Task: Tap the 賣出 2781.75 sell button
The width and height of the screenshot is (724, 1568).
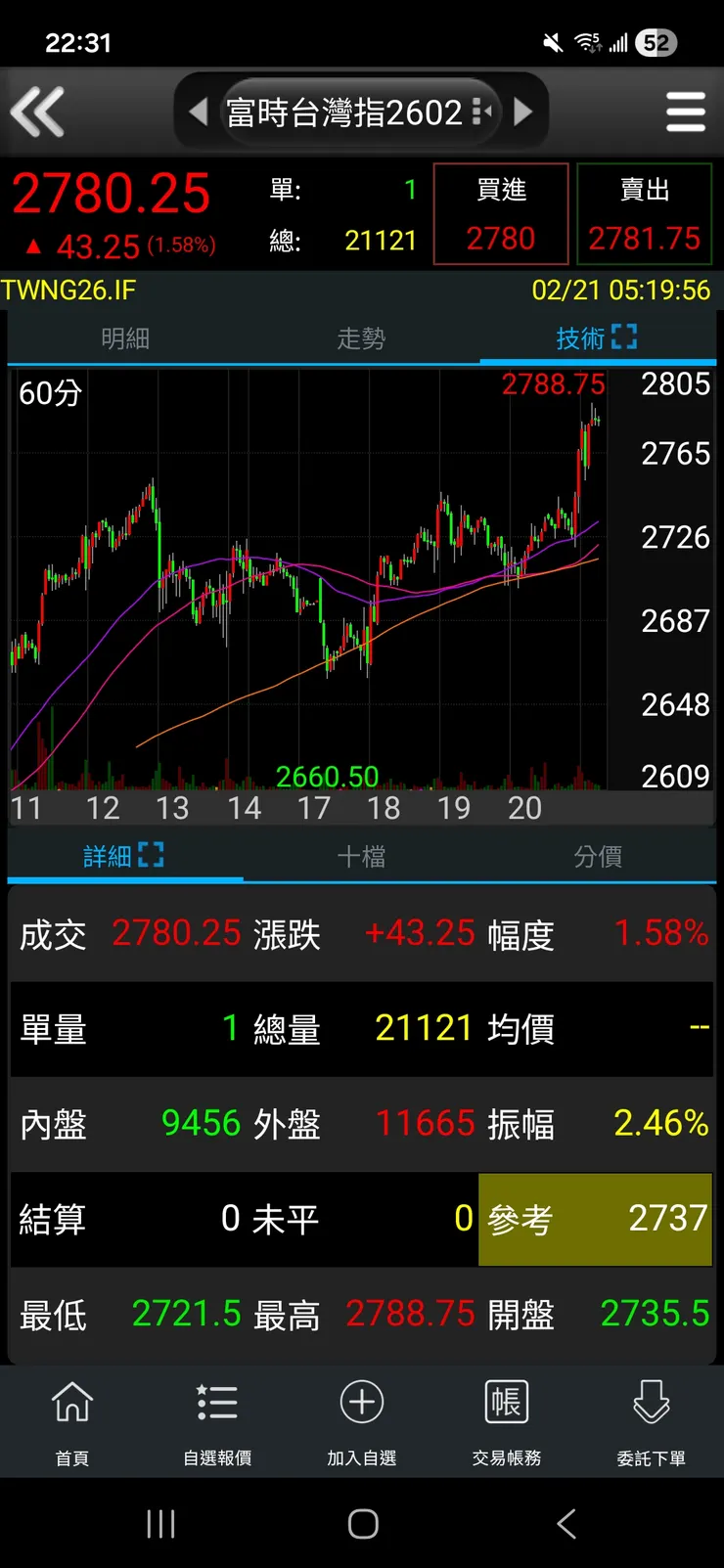Action: click(645, 214)
